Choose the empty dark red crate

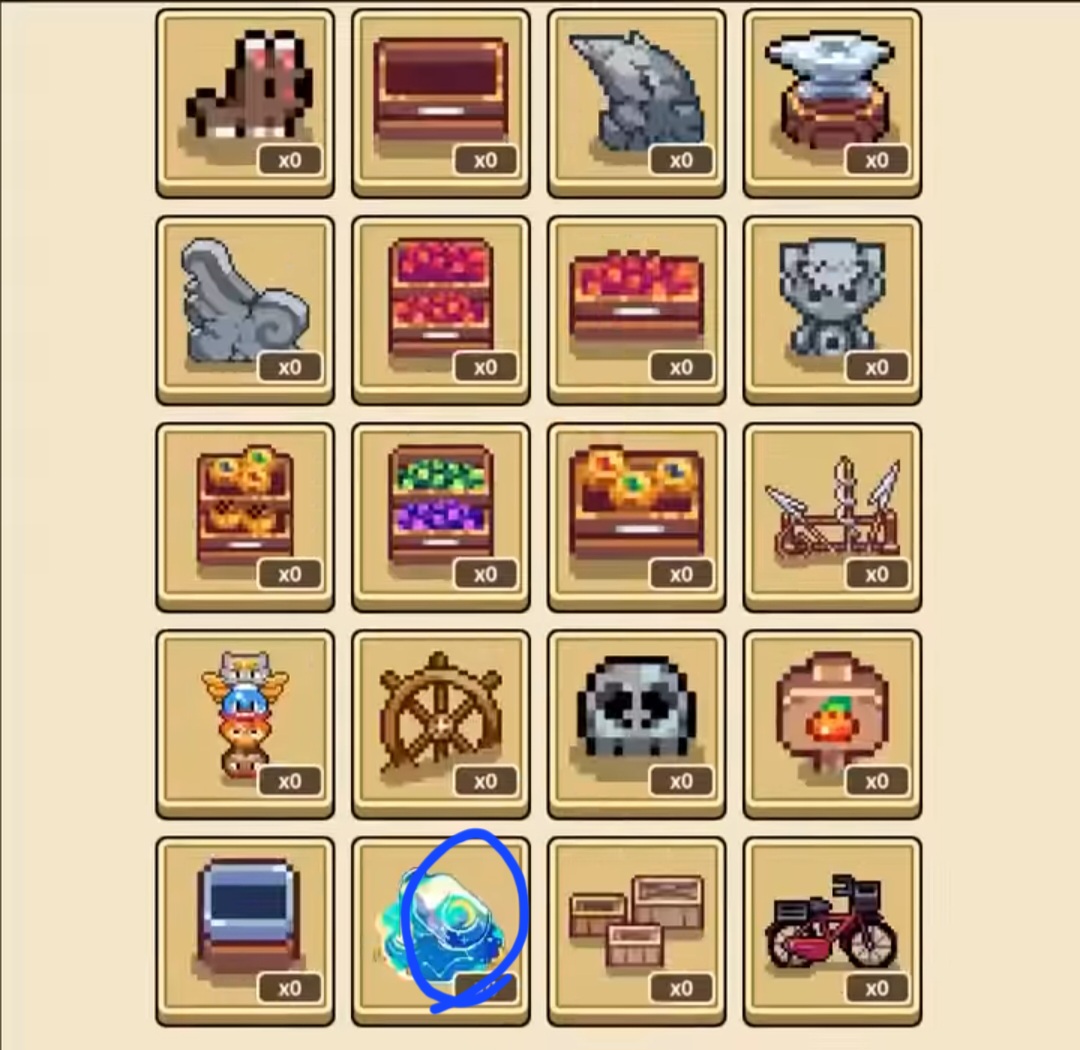click(441, 103)
